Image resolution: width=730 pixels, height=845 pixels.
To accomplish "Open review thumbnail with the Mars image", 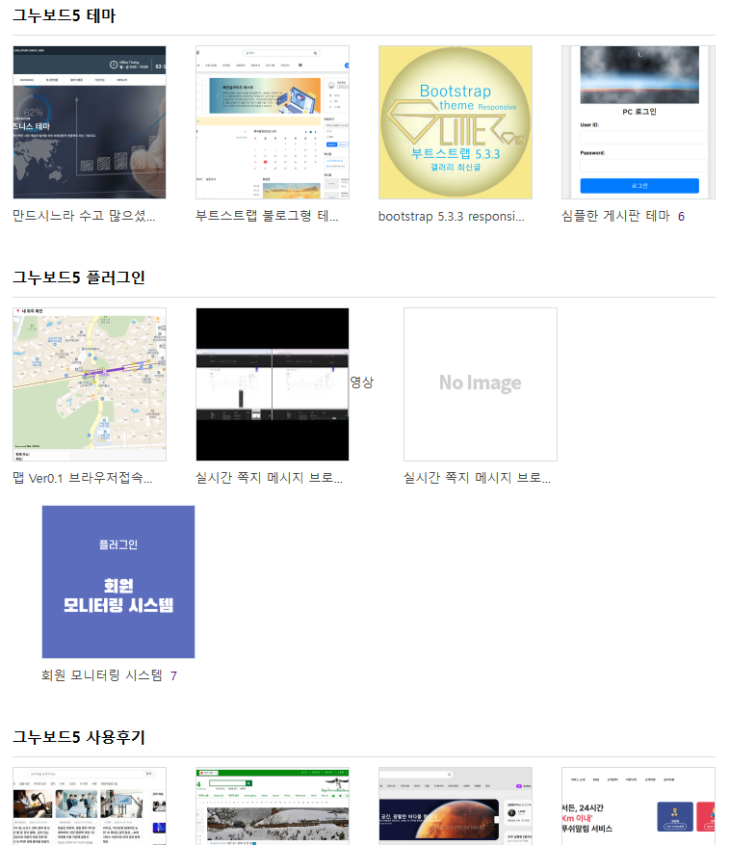I will click(455, 806).
